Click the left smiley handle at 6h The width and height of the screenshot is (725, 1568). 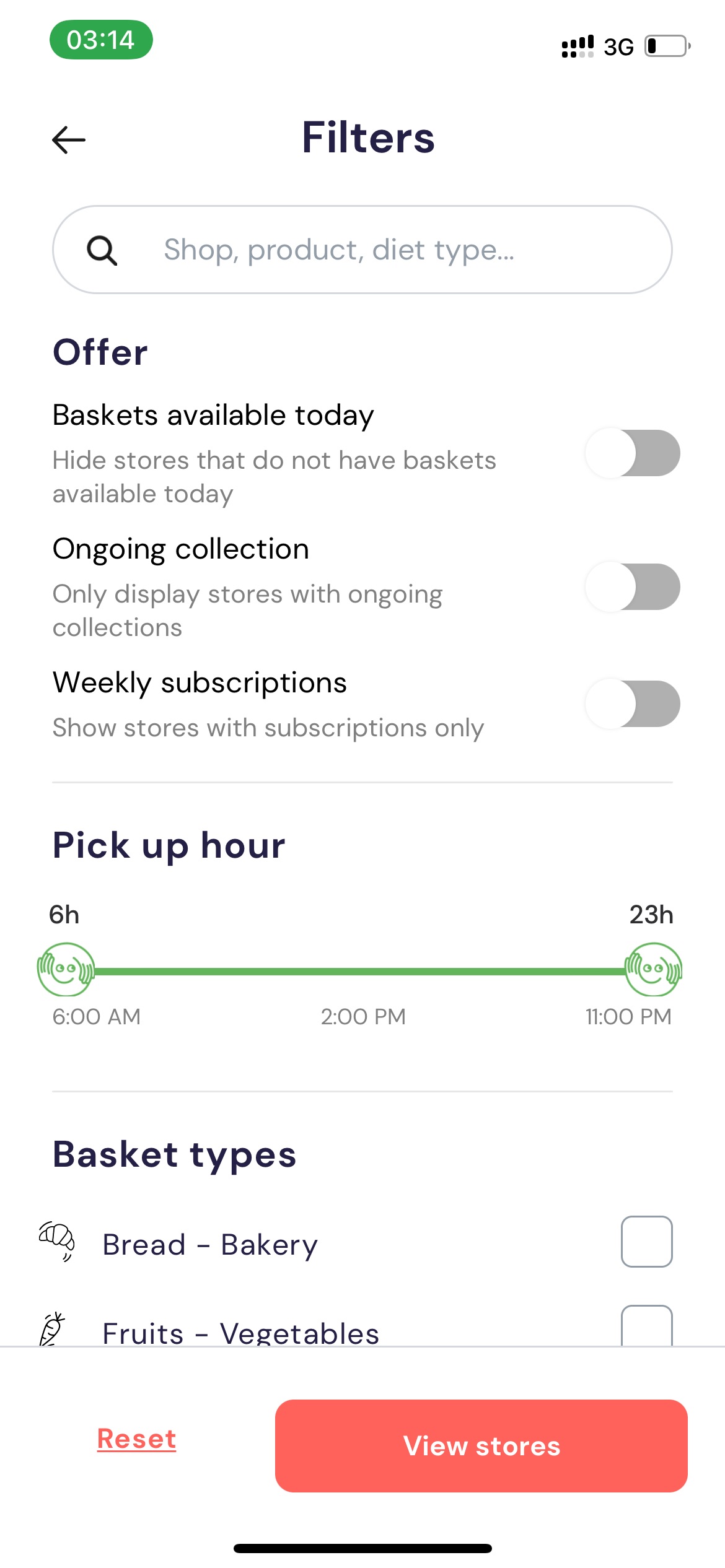click(65, 970)
